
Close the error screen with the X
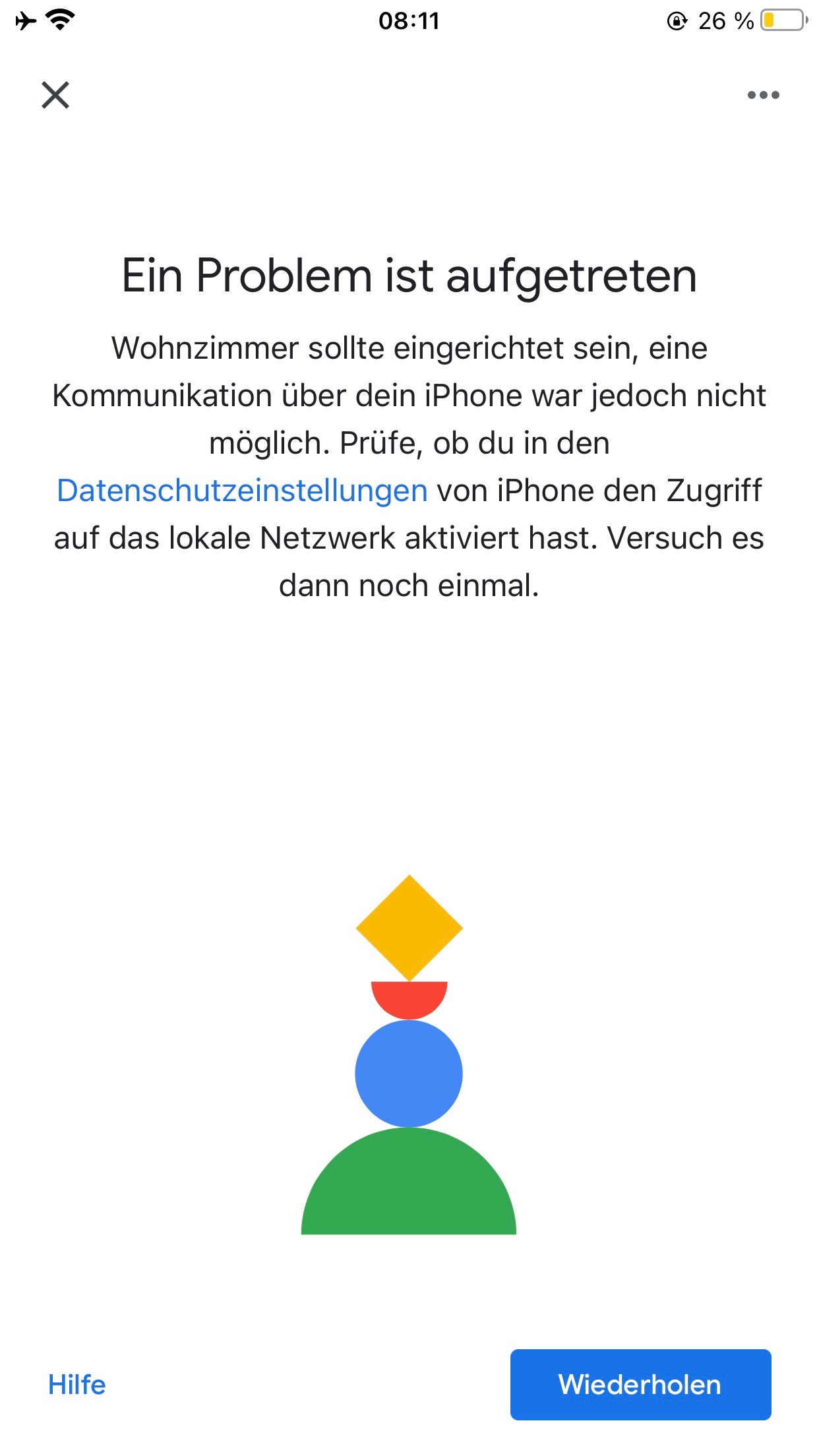(55, 95)
